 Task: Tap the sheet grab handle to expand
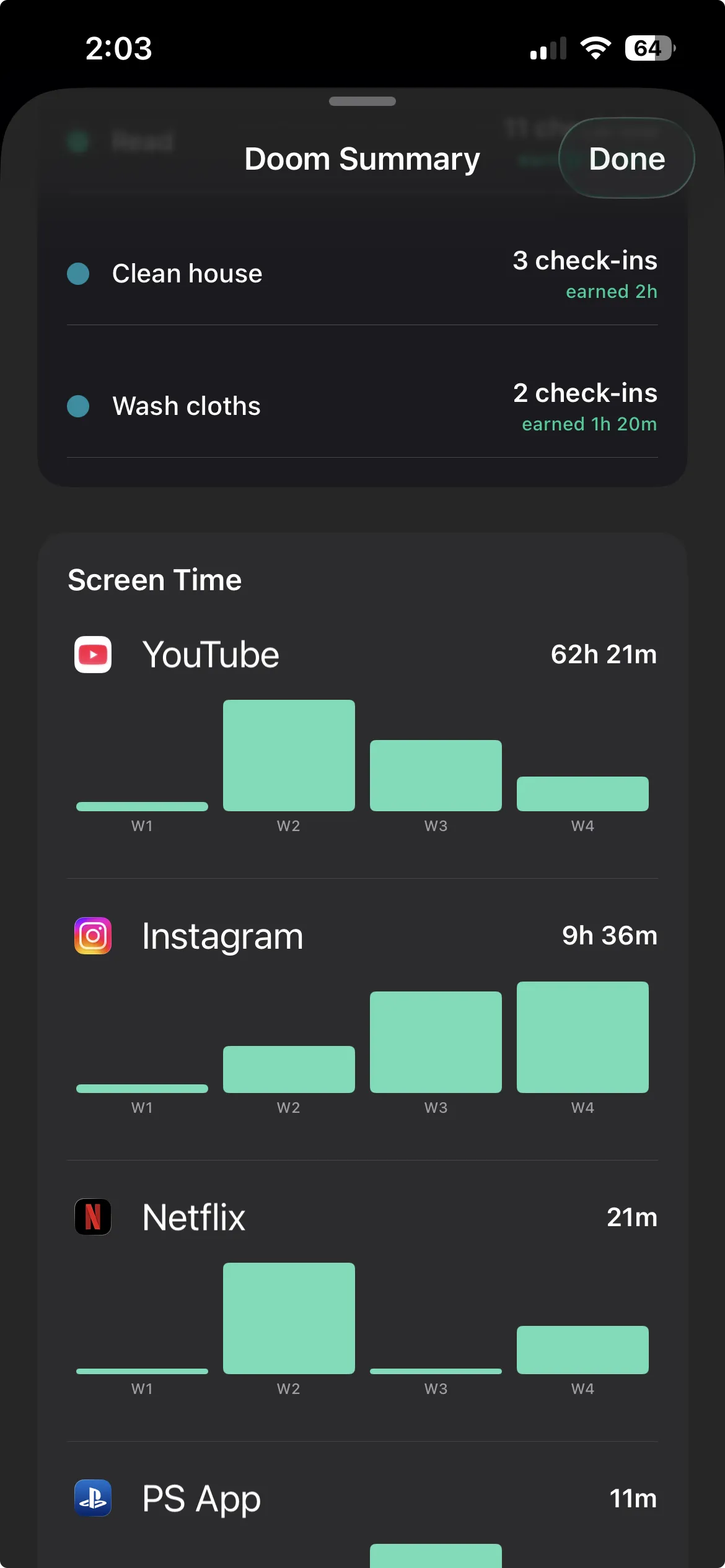point(362,100)
